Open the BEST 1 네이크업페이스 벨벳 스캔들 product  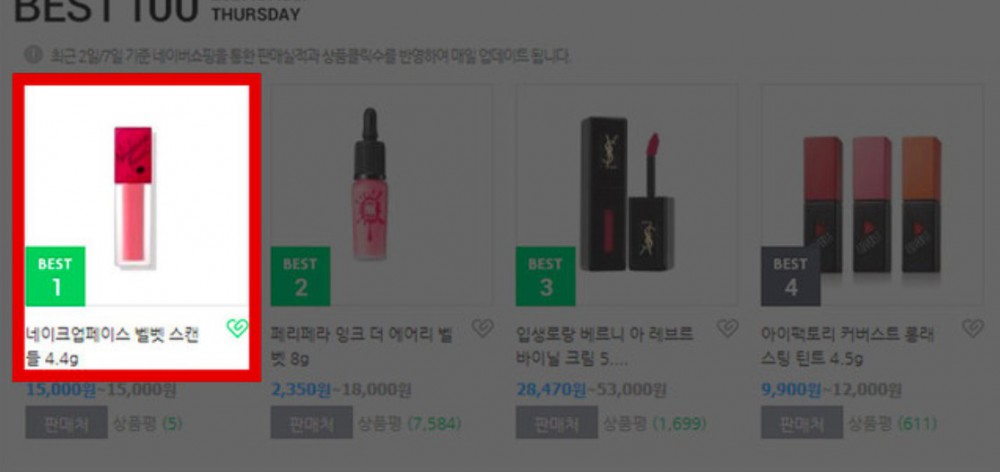(136, 190)
